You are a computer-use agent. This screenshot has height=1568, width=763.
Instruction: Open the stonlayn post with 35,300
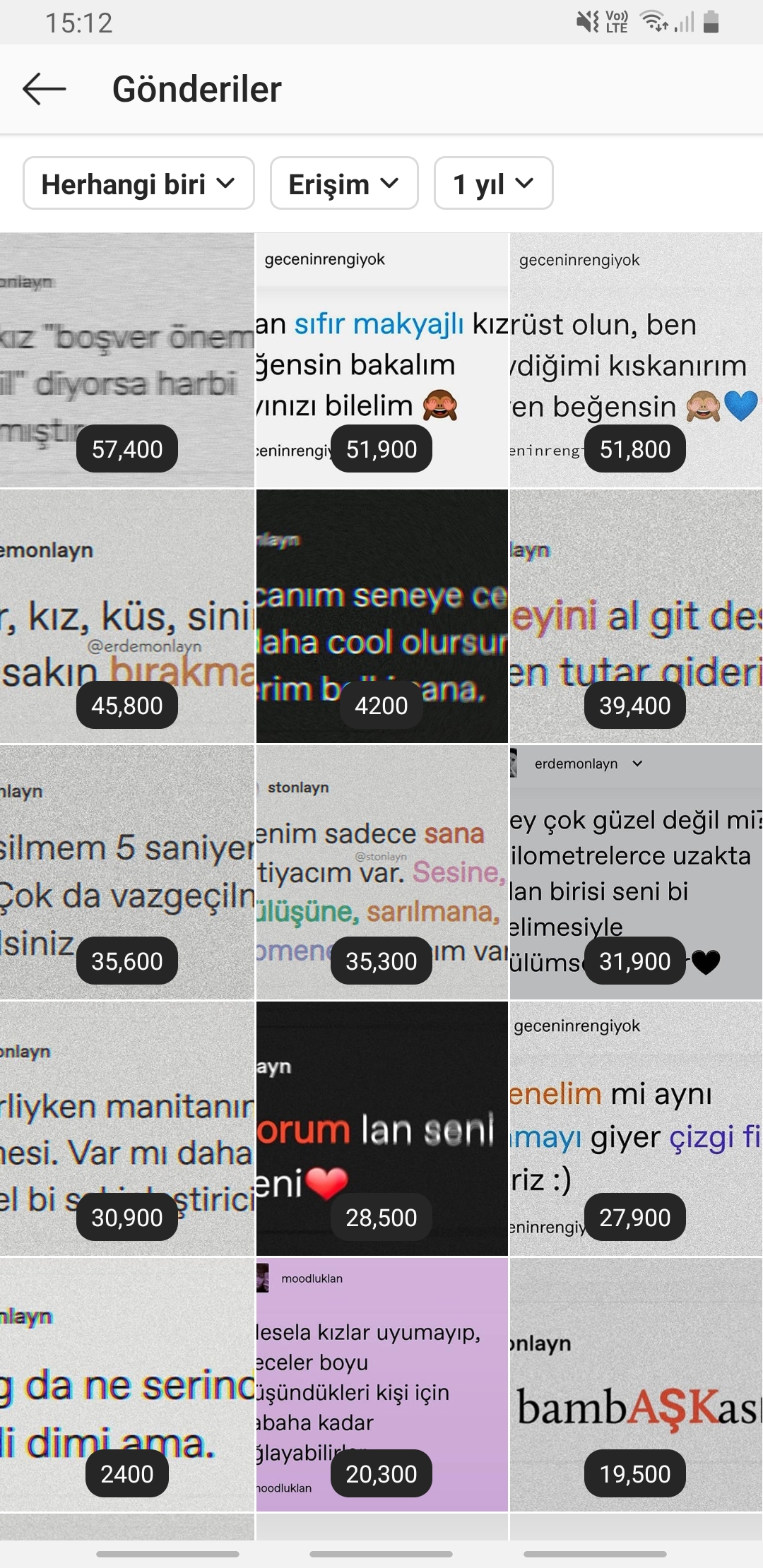[x=381, y=872]
